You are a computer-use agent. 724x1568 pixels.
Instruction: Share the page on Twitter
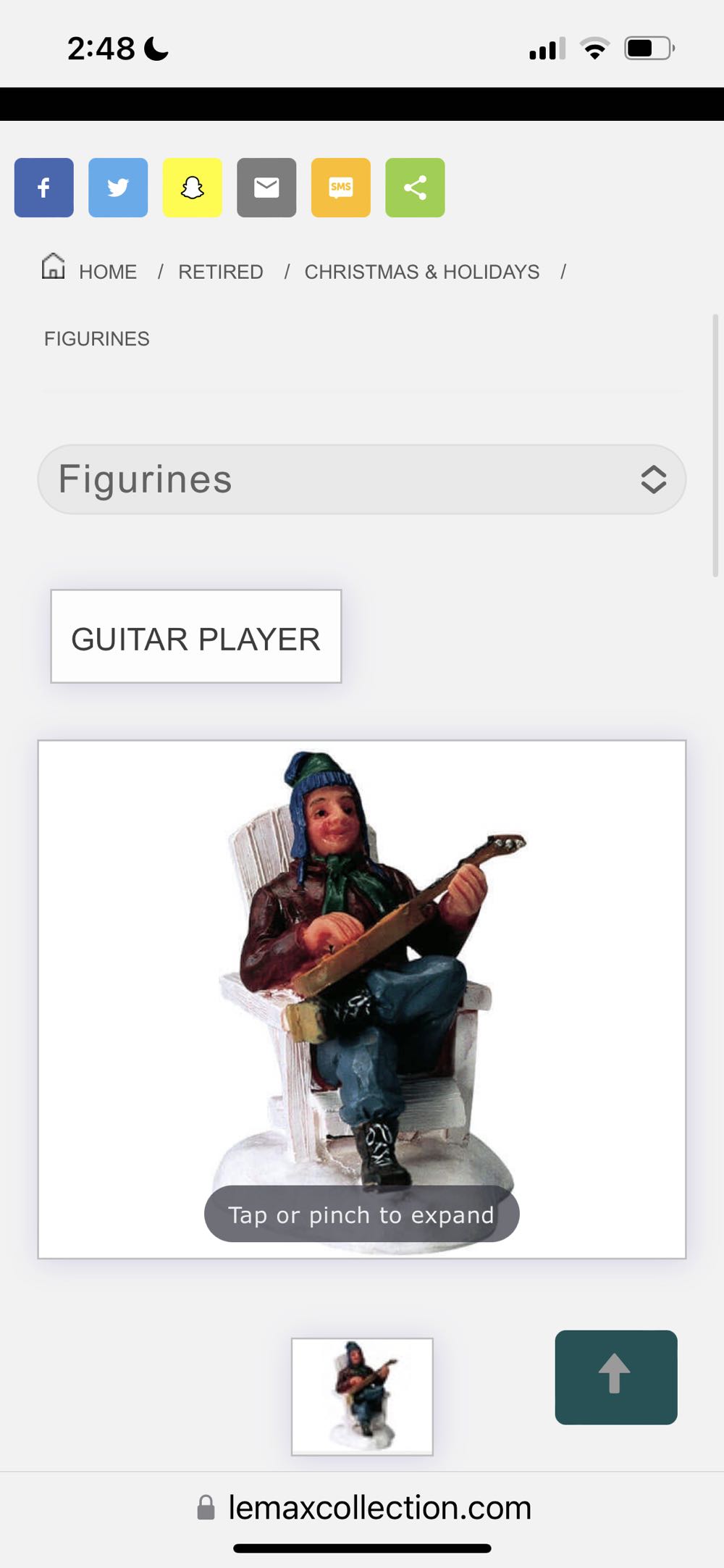tap(118, 188)
